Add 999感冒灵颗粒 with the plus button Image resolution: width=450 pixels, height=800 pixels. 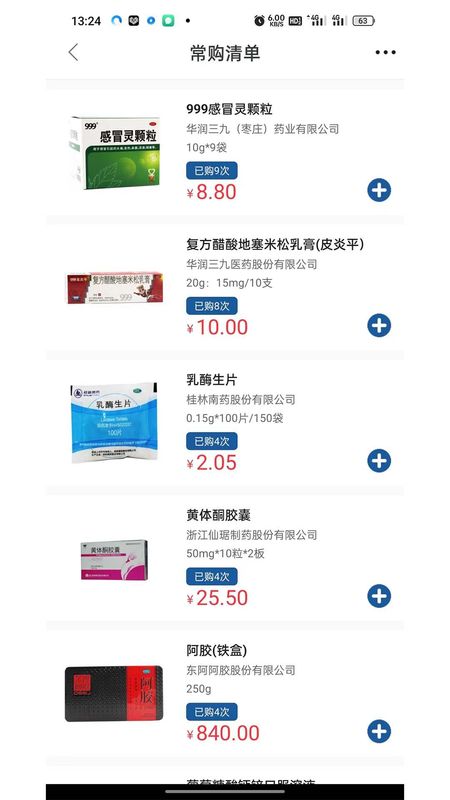pos(379,190)
